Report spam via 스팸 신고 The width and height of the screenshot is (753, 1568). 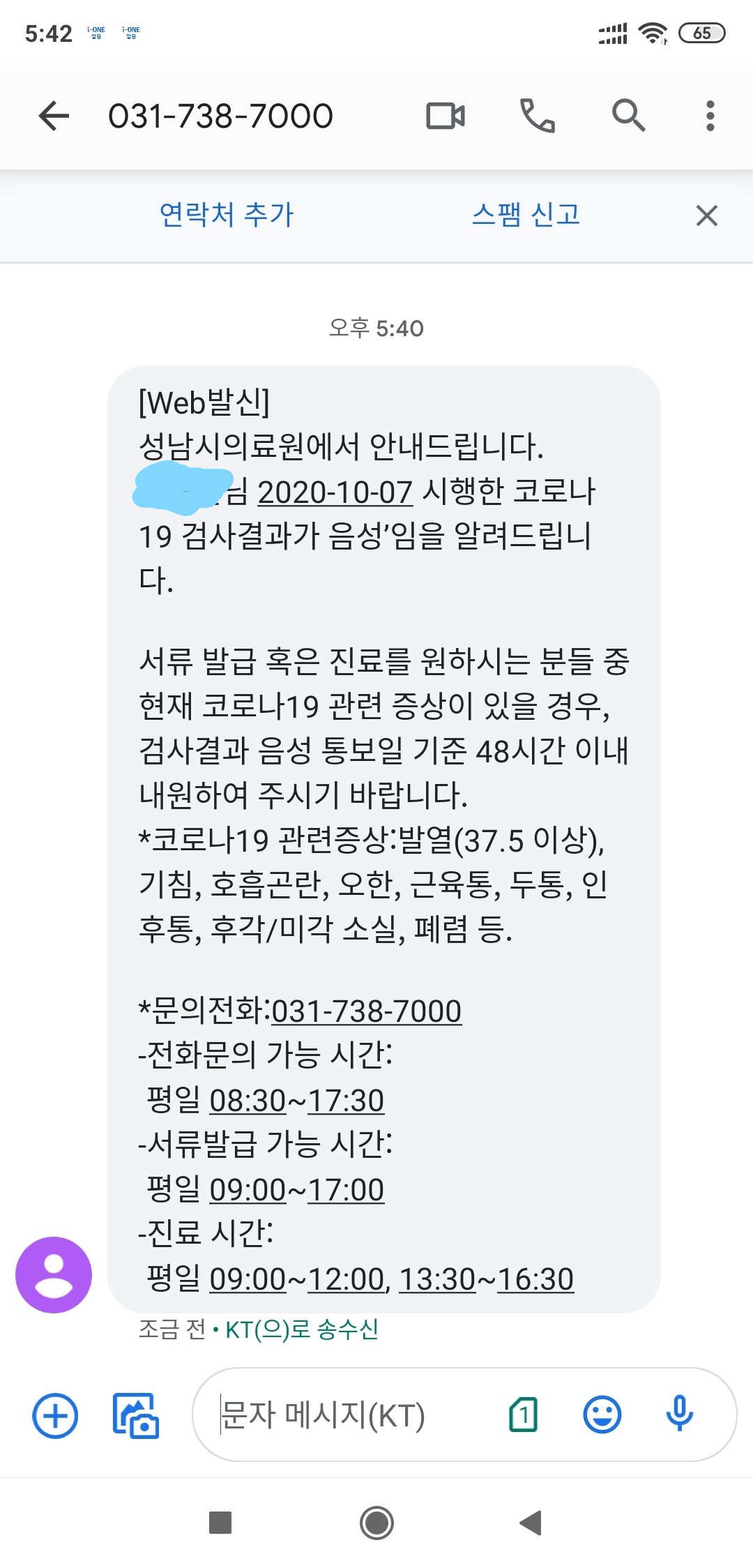(526, 214)
